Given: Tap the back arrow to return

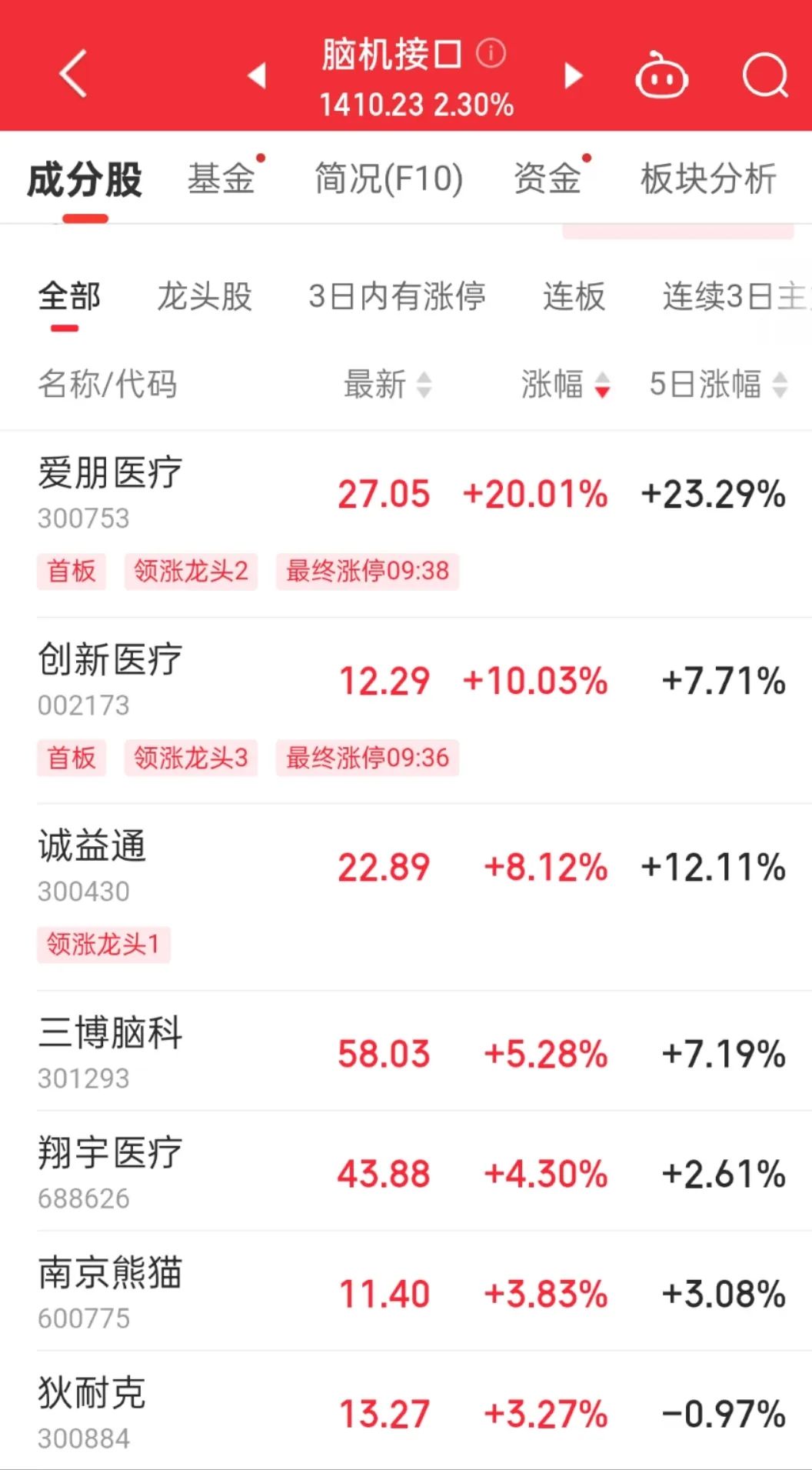Looking at the screenshot, I should pos(71,74).
